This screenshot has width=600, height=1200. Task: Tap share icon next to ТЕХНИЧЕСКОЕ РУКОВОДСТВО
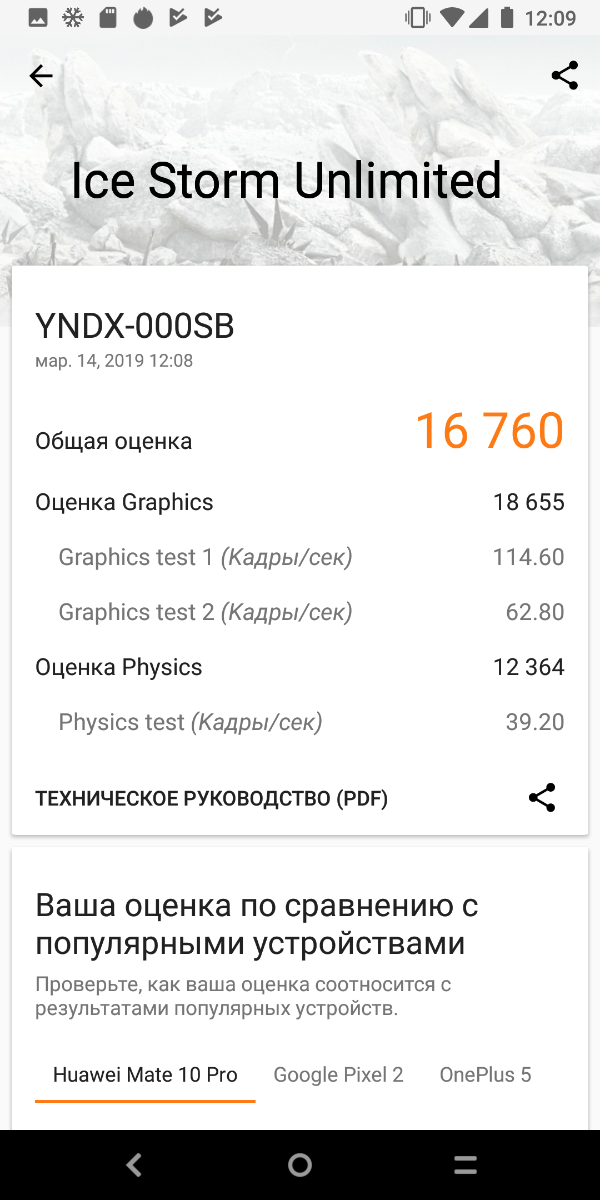pyautogui.click(x=542, y=797)
